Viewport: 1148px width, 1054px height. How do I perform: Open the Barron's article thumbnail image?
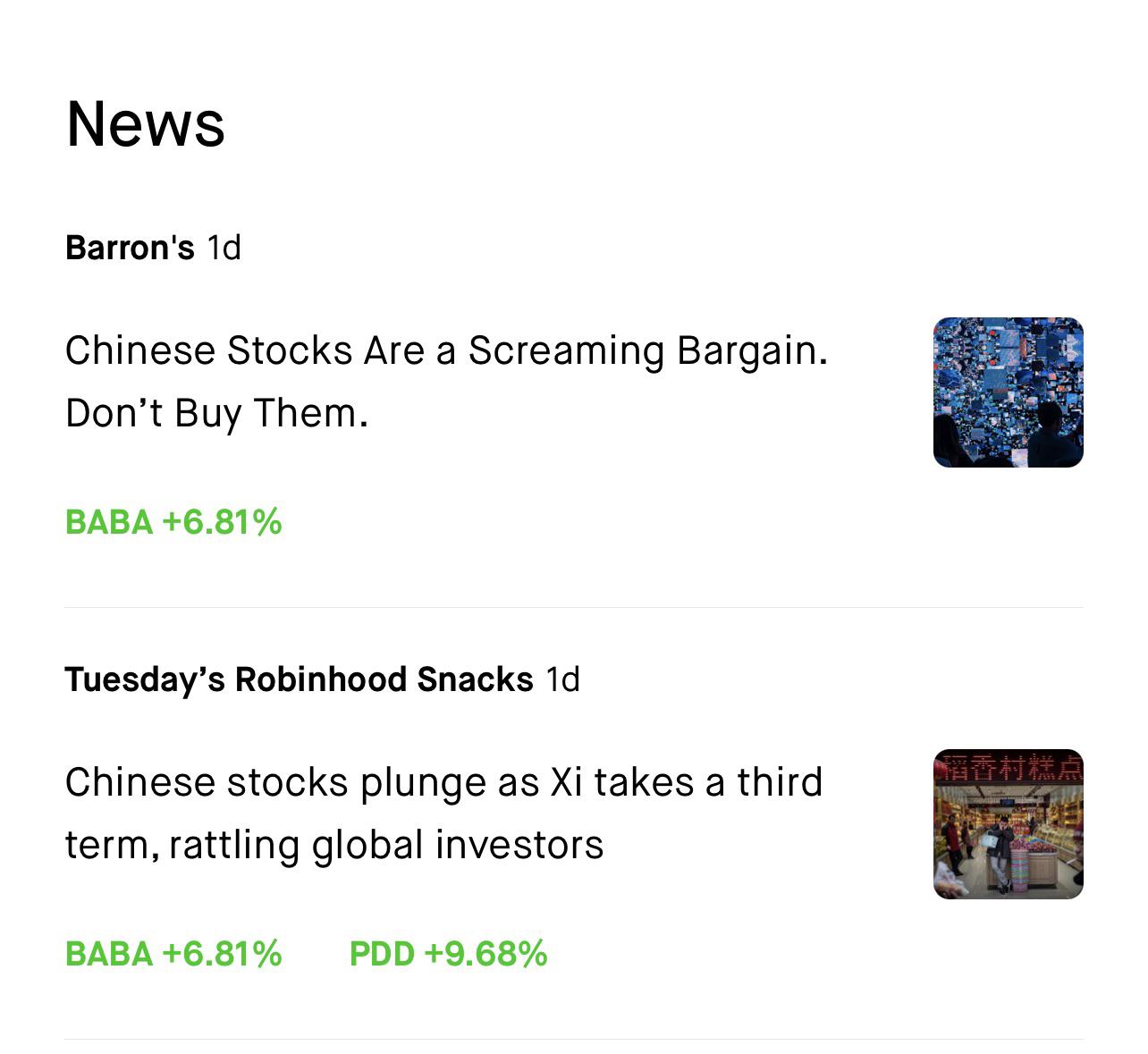1008,392
